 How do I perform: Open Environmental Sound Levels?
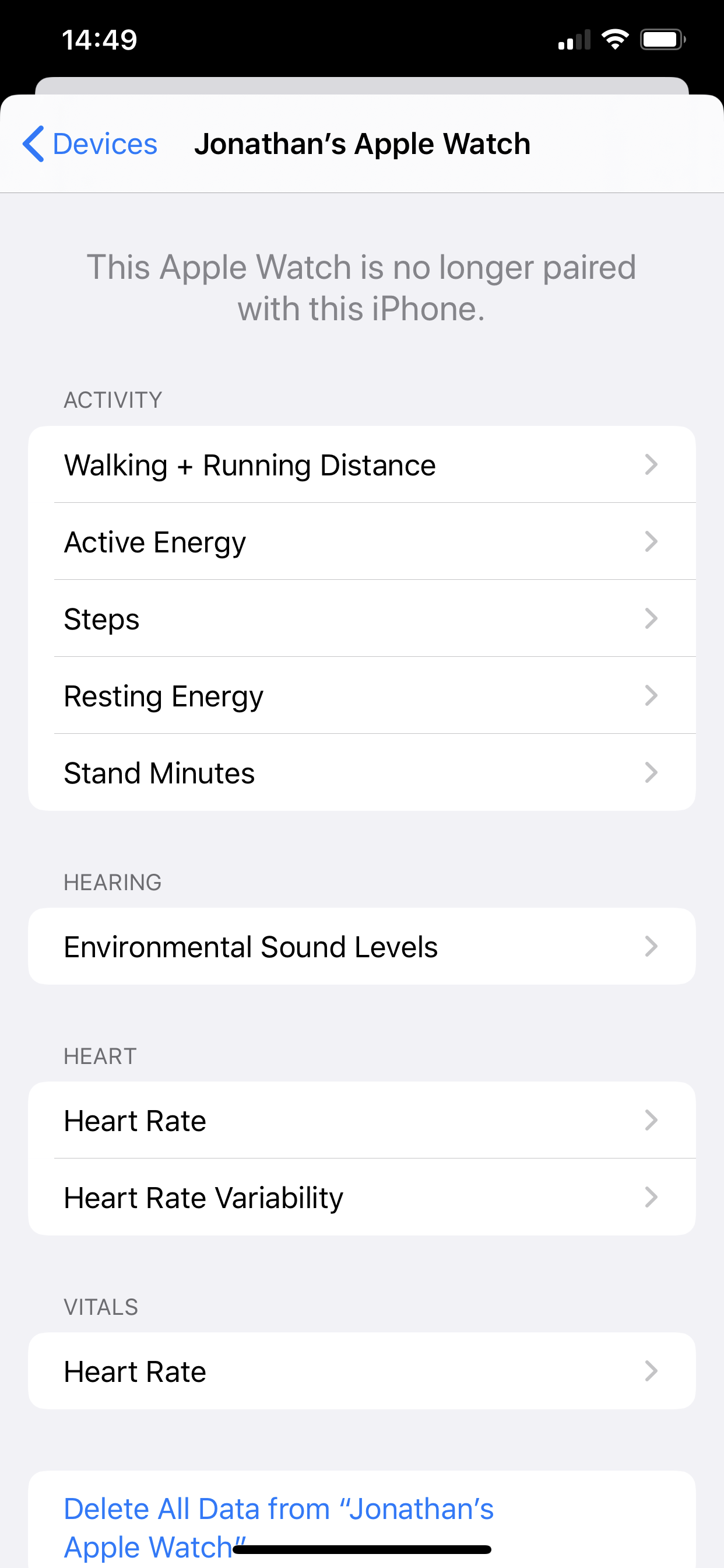coord(362,947)
